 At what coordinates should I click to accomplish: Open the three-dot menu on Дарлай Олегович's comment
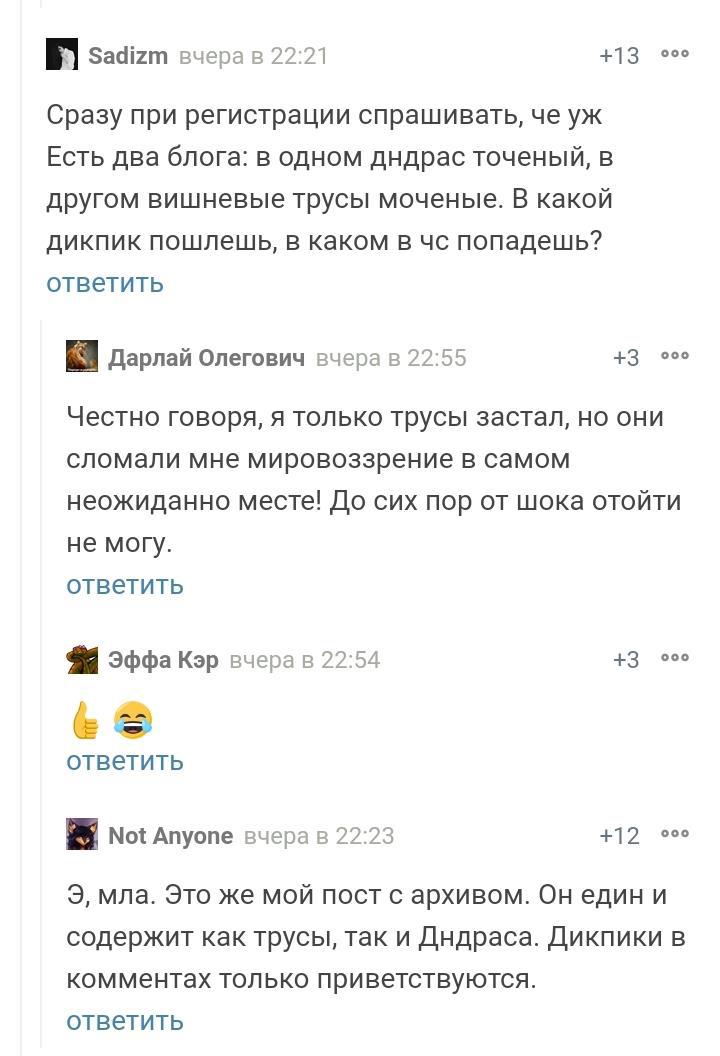click(x=675, y=357)
